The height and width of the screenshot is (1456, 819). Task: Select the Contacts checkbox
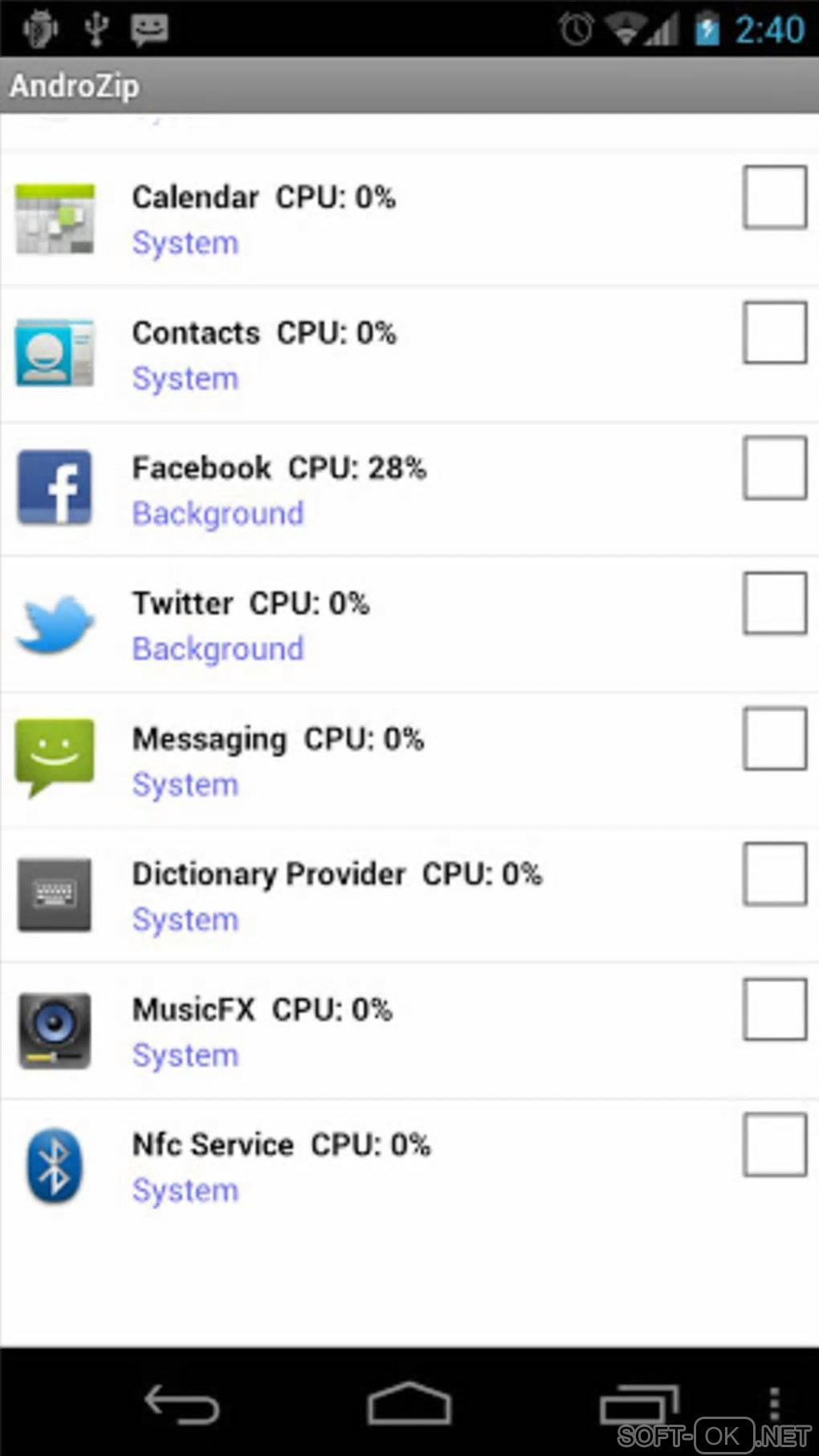pos(774,332)
